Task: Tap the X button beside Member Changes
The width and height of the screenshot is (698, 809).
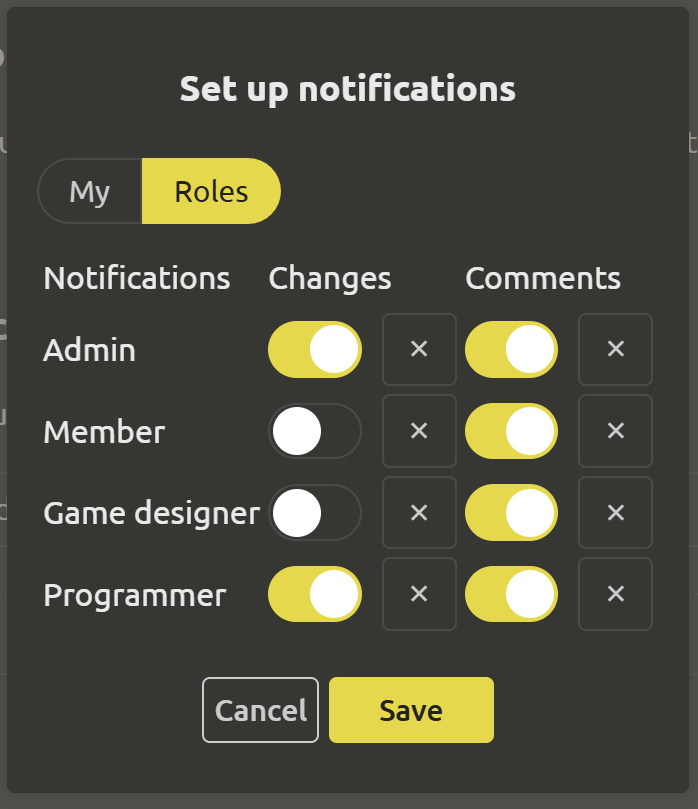Action: (419, 431)
